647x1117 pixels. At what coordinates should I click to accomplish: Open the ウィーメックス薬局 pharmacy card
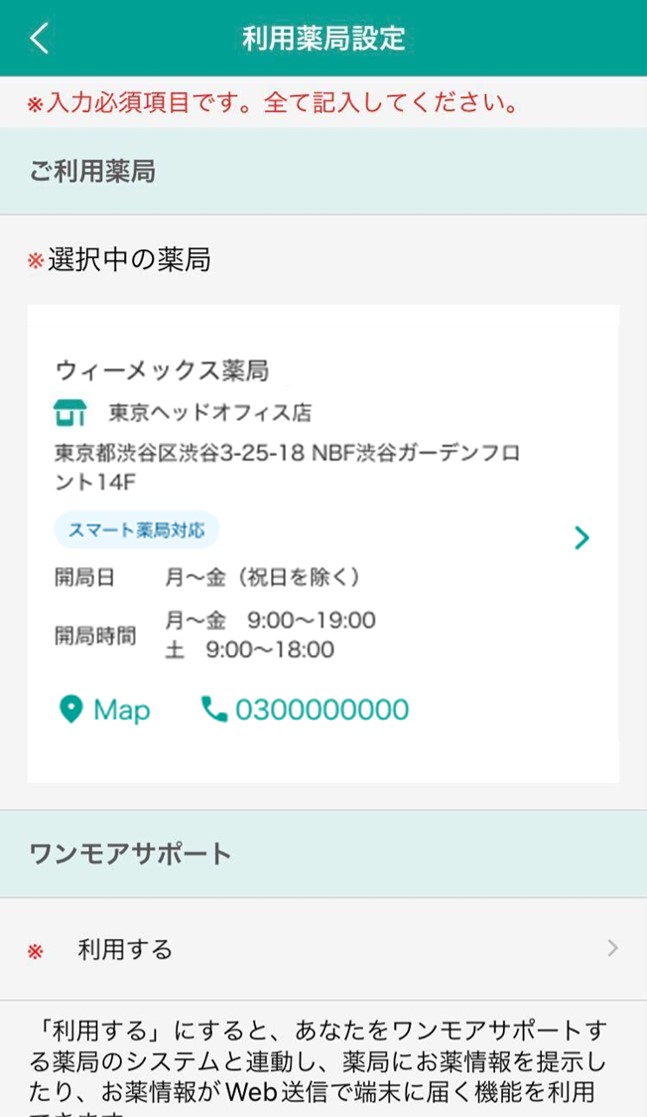click(581, 539)
